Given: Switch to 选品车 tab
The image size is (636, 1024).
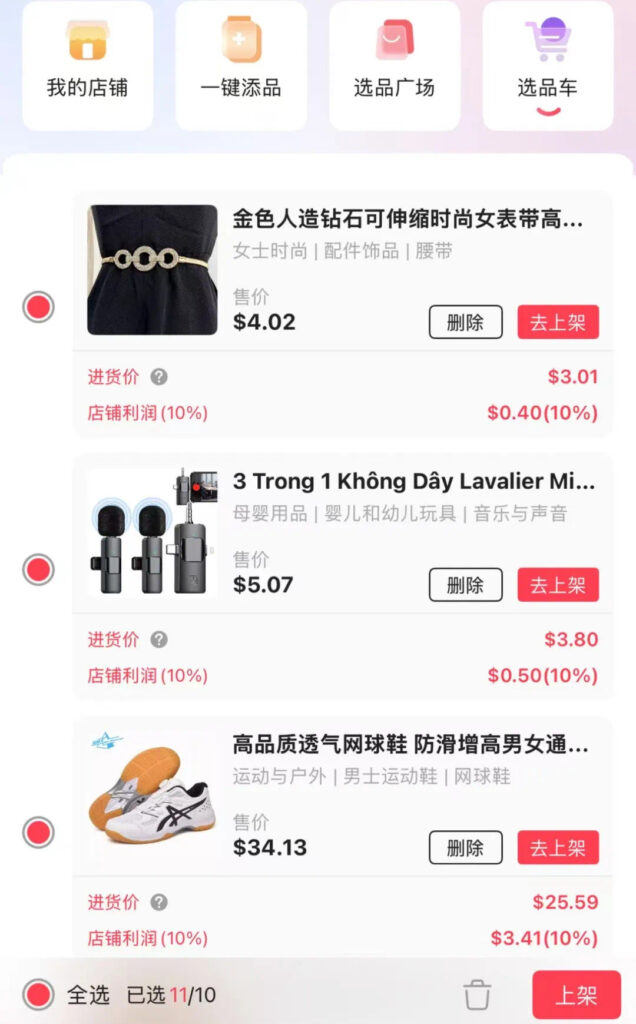Looking at the screenshot, I should pyautogui.click(x=547, y=64).
